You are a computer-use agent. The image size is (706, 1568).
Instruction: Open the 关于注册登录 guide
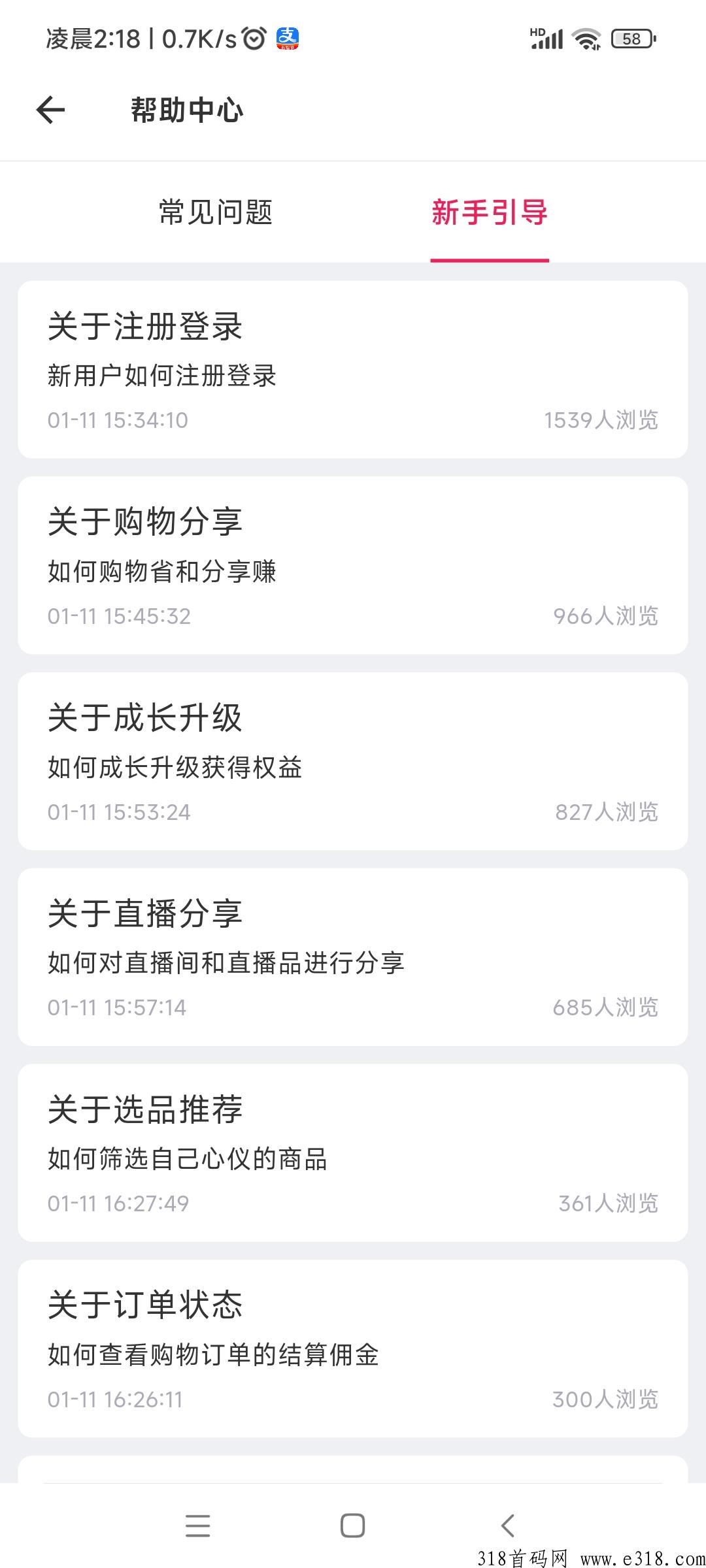(x=353, y=370)
